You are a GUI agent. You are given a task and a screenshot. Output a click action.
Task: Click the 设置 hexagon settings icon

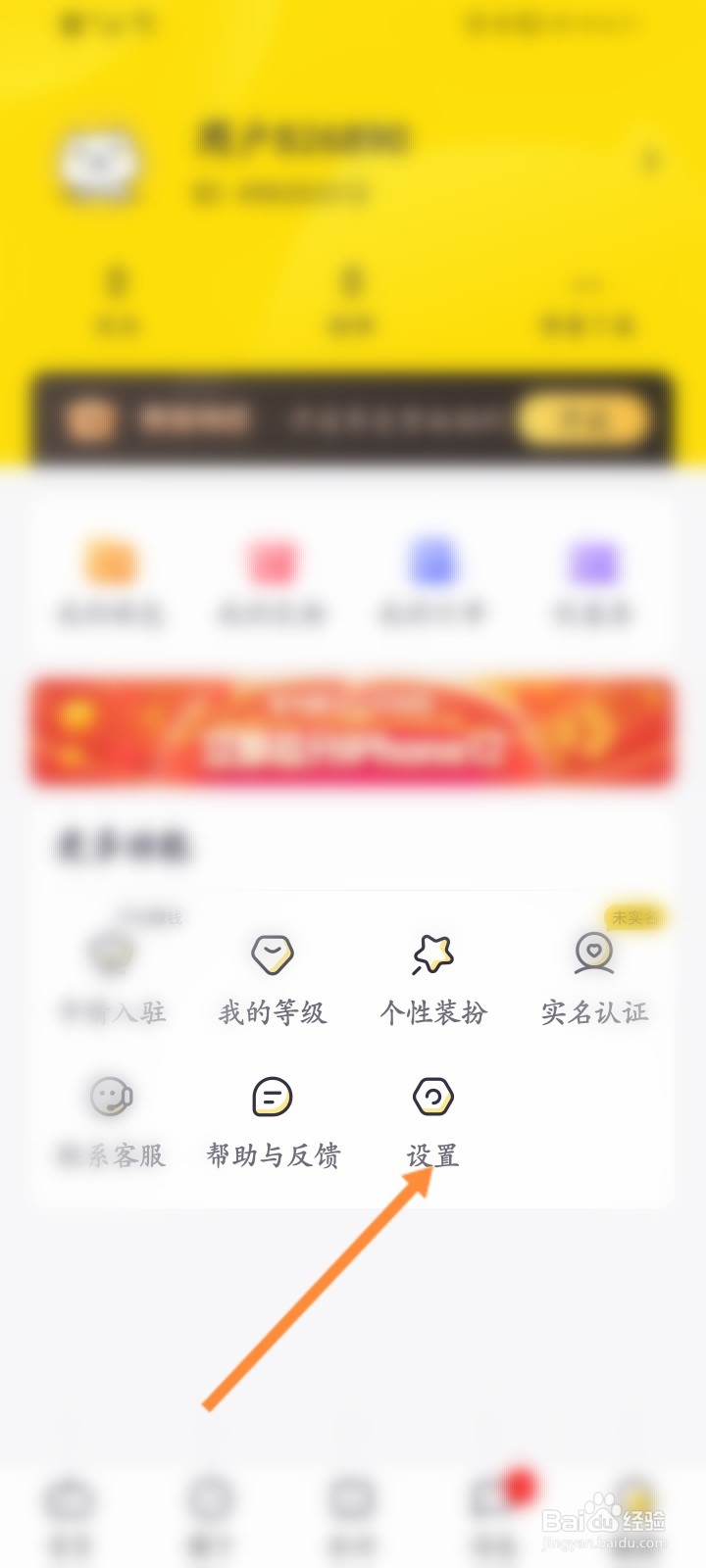click(x=432, y=1096)
